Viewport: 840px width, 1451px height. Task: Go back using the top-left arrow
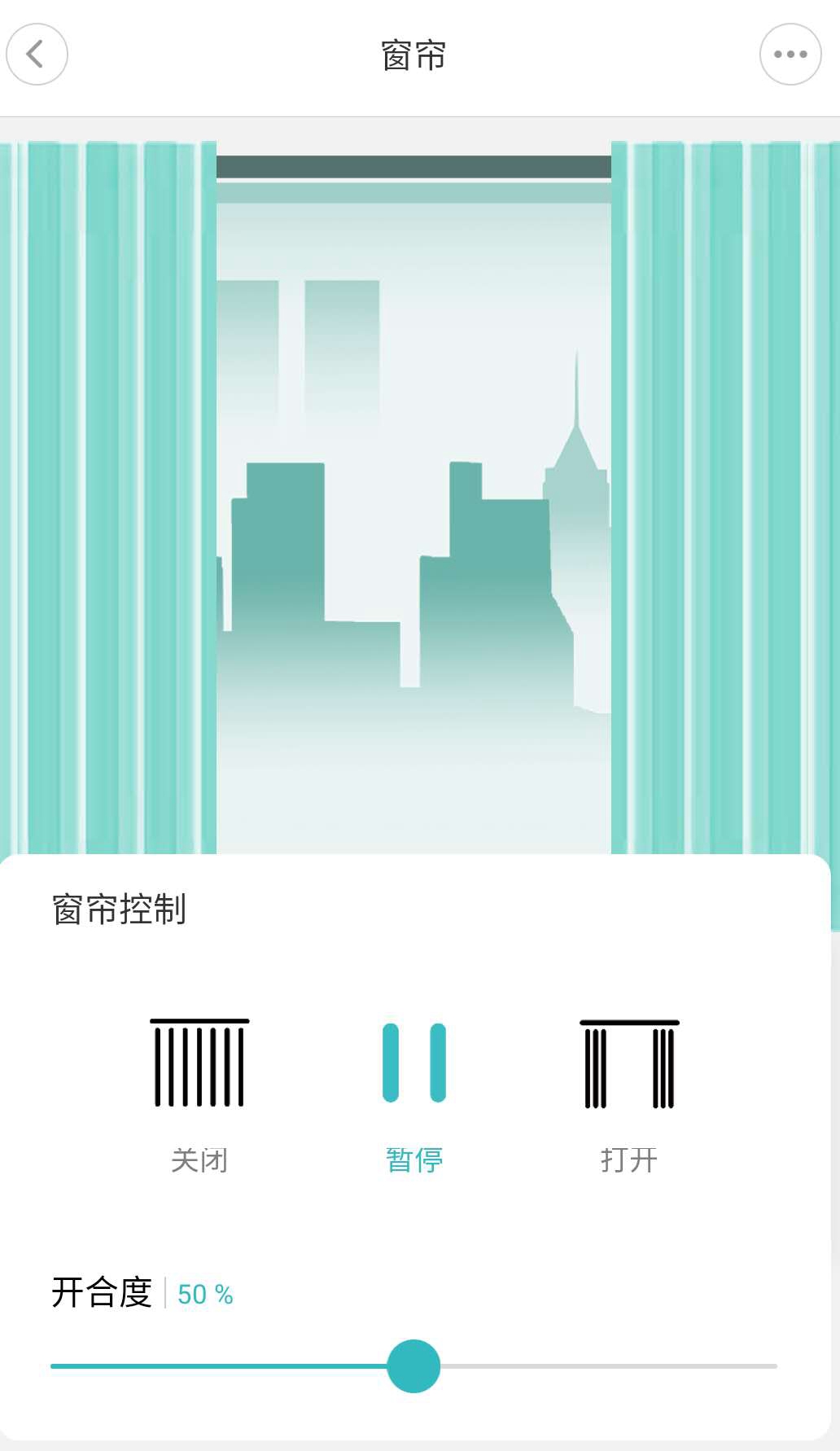pos(37,55)
